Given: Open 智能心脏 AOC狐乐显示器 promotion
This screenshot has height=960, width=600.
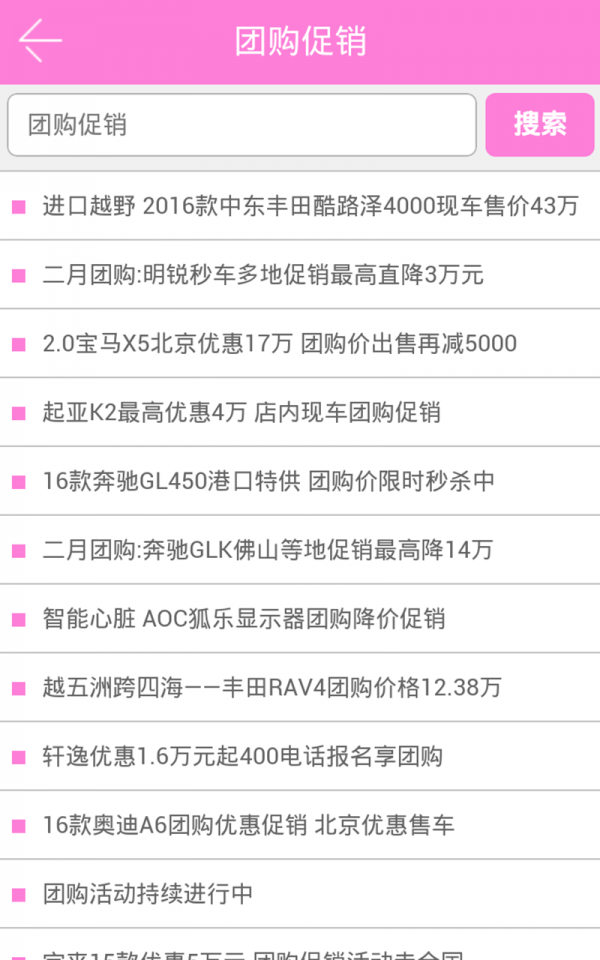Looking at the screenshot, I should click(x=244, y=619).
